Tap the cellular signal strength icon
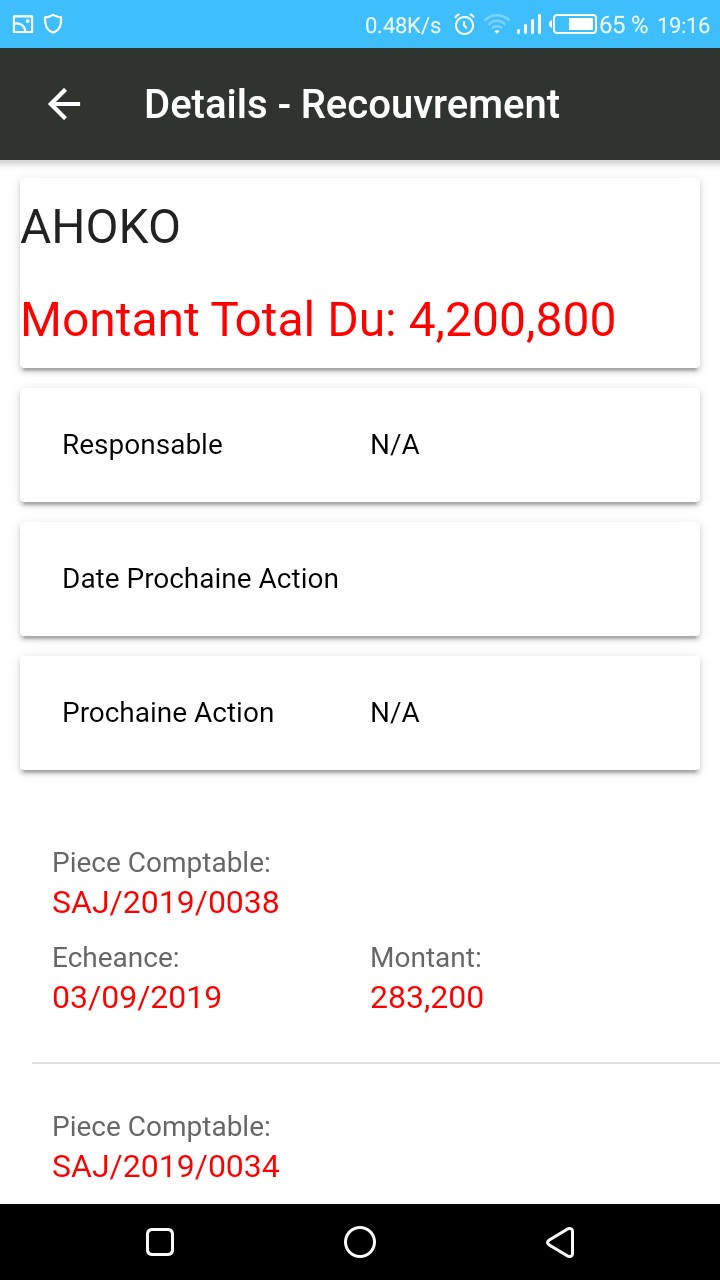The height and width of the screenshot is (1280, 720). (x=531, y=27)
